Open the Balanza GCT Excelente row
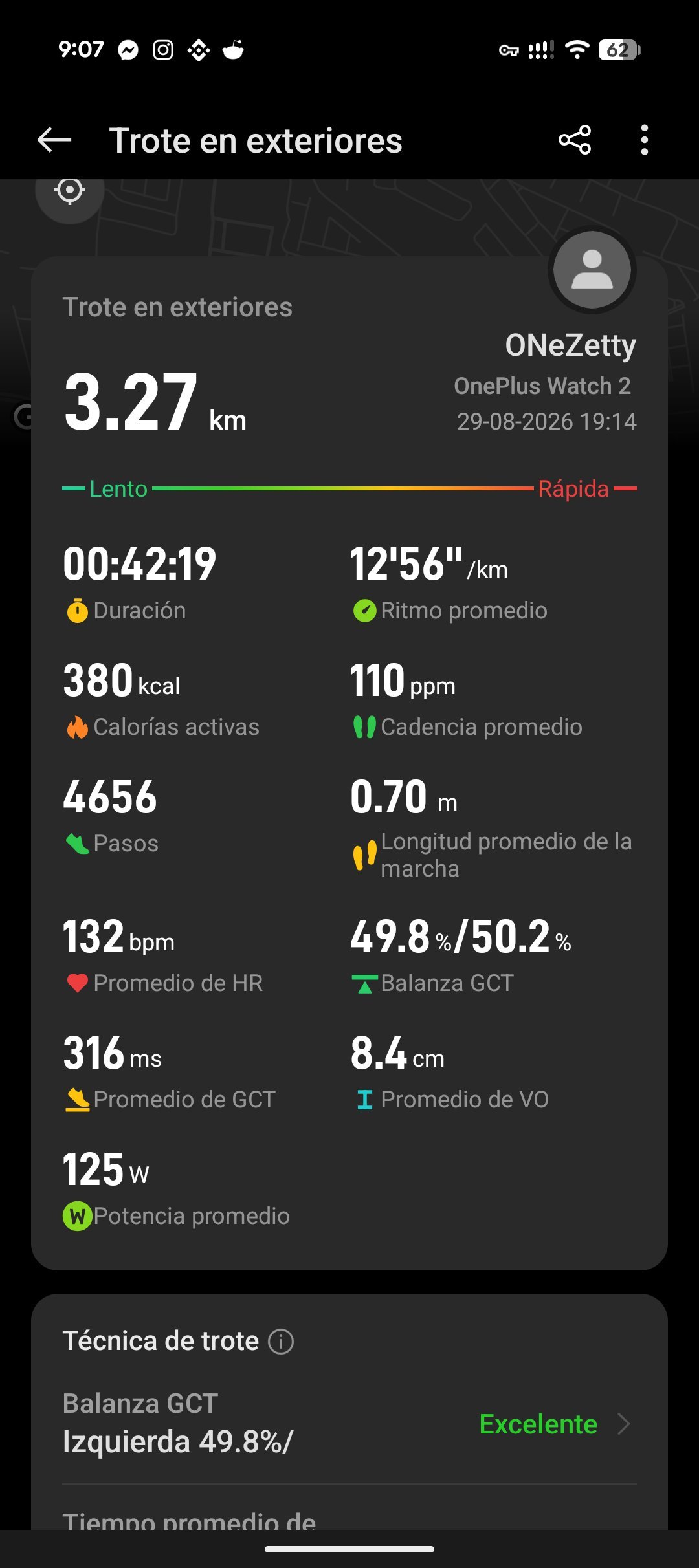This screenshot has height=1568, width=699. (x=349, y=1423)
